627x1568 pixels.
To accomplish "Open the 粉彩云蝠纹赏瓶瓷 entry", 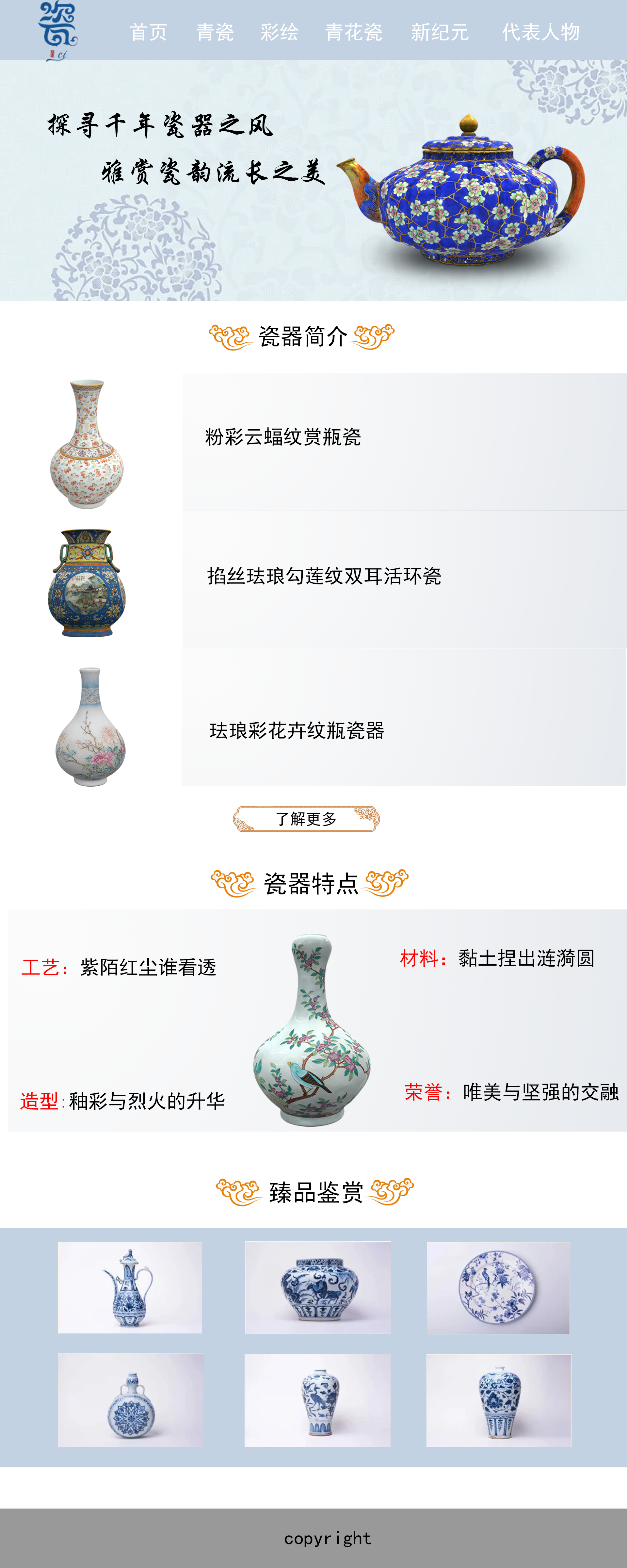I will (x=283, y=436).
